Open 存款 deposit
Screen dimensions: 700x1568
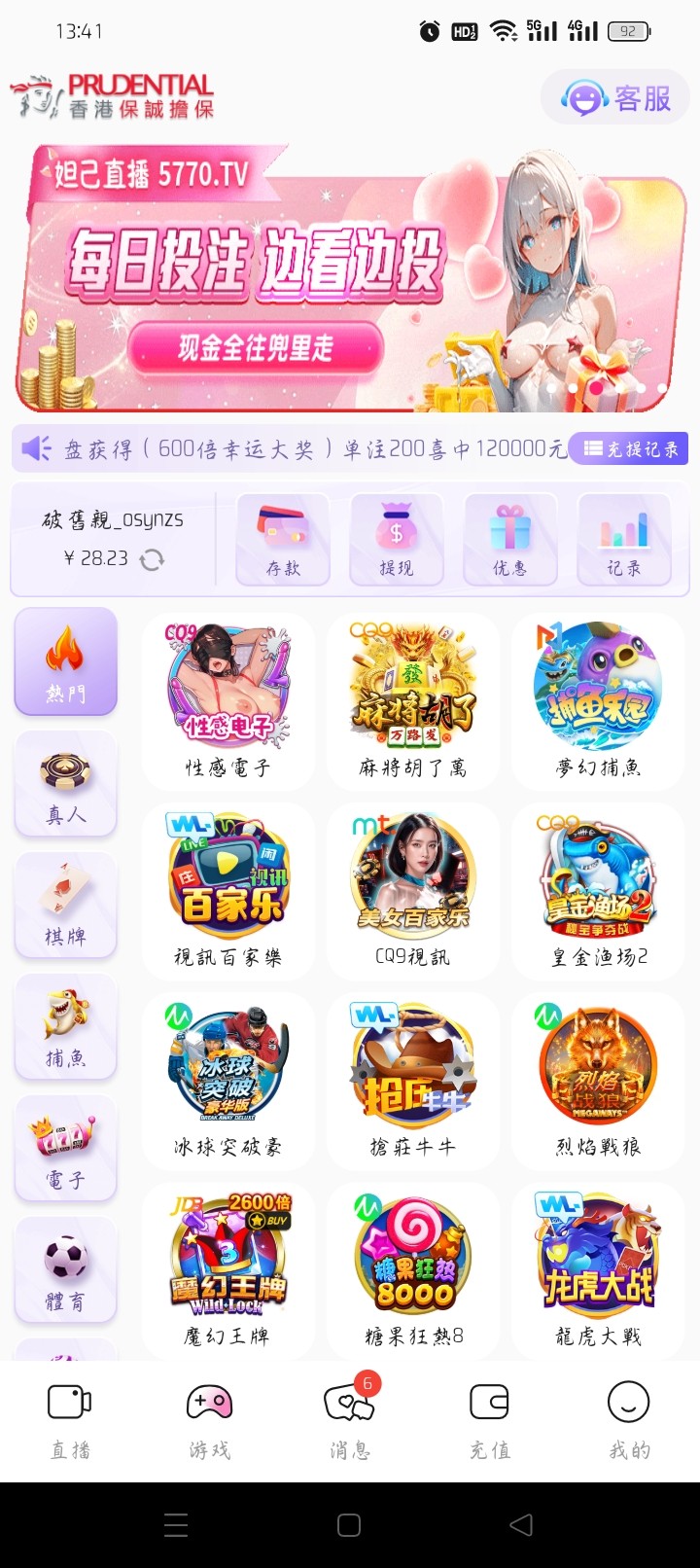[283, 540]
